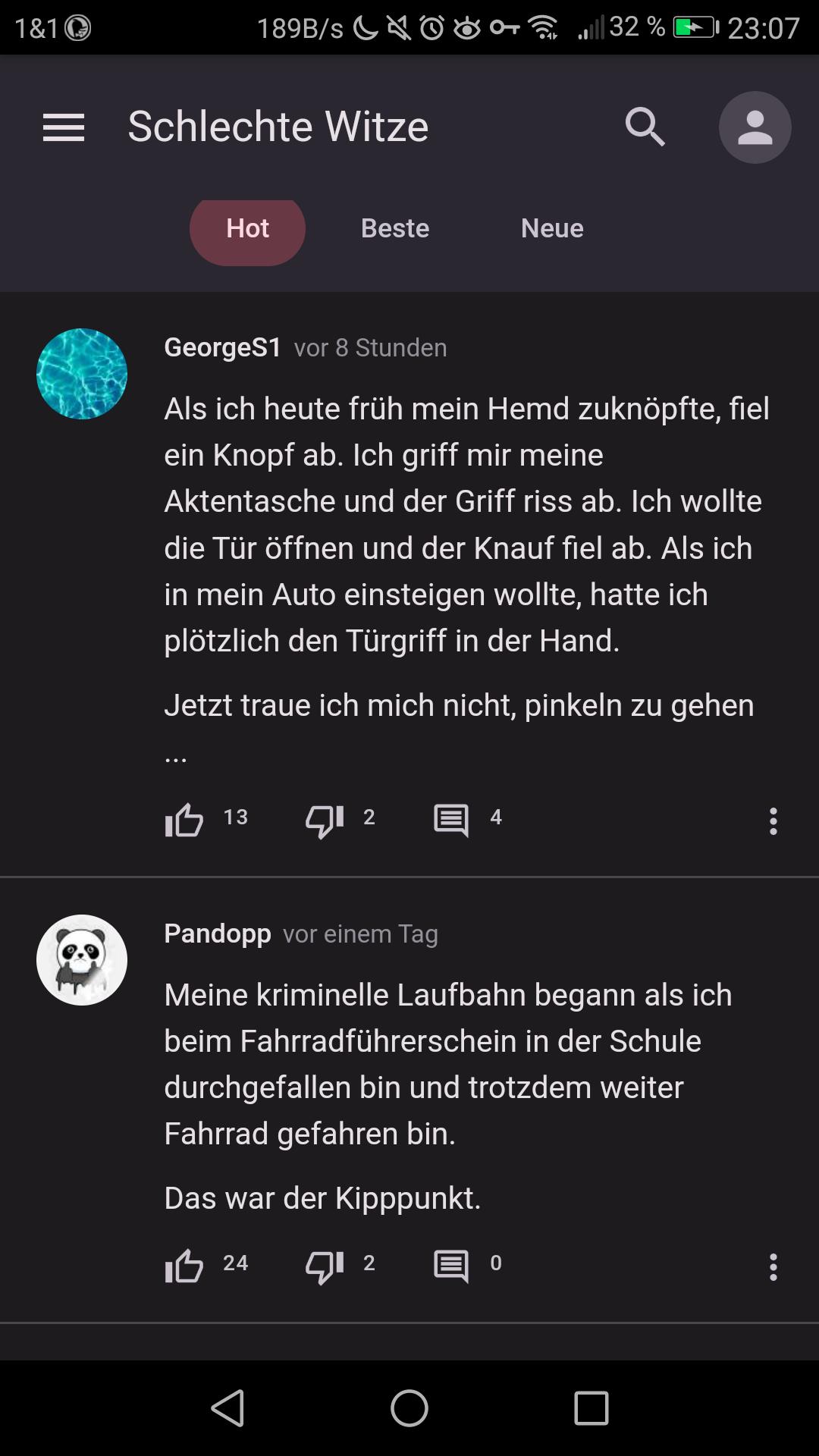Tap the username GeorgeS1

click(x=222, y=347)
